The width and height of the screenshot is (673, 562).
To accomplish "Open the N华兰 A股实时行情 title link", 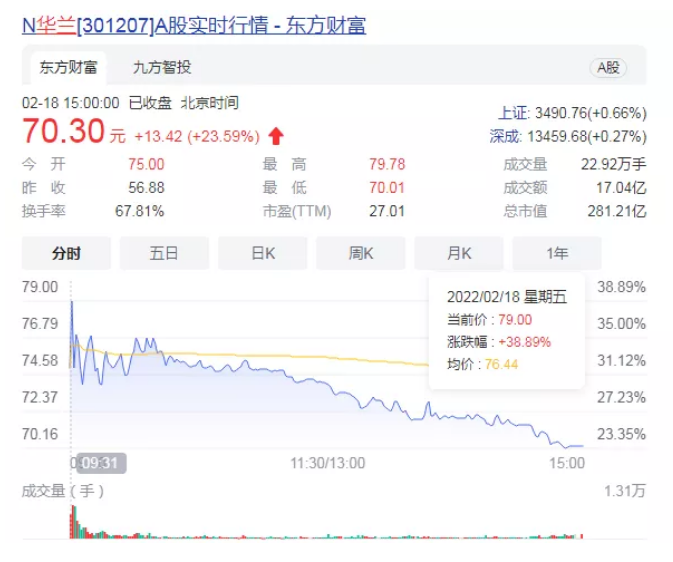I will pyautogui.click(x=194, y=25).
